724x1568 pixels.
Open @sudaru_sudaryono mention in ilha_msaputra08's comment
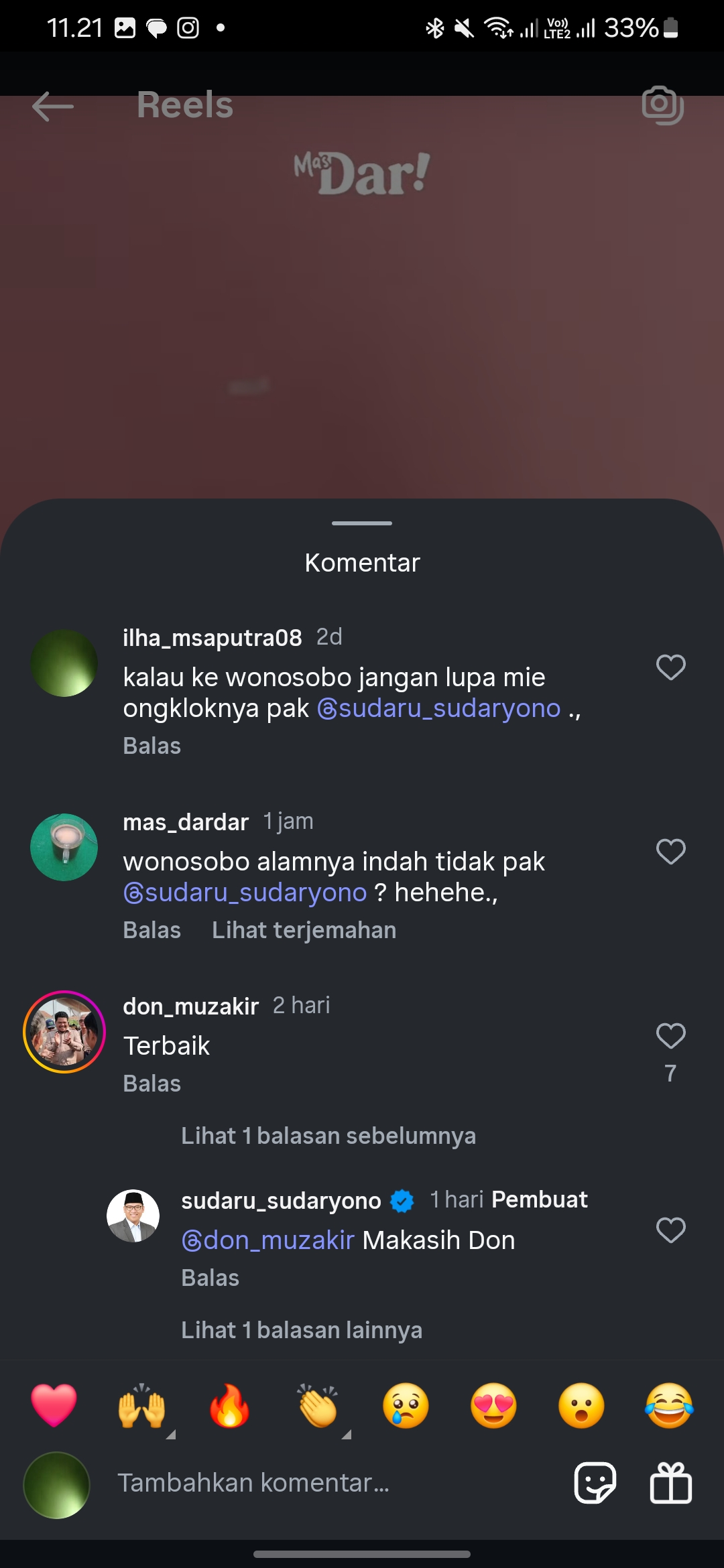[439, 708]
